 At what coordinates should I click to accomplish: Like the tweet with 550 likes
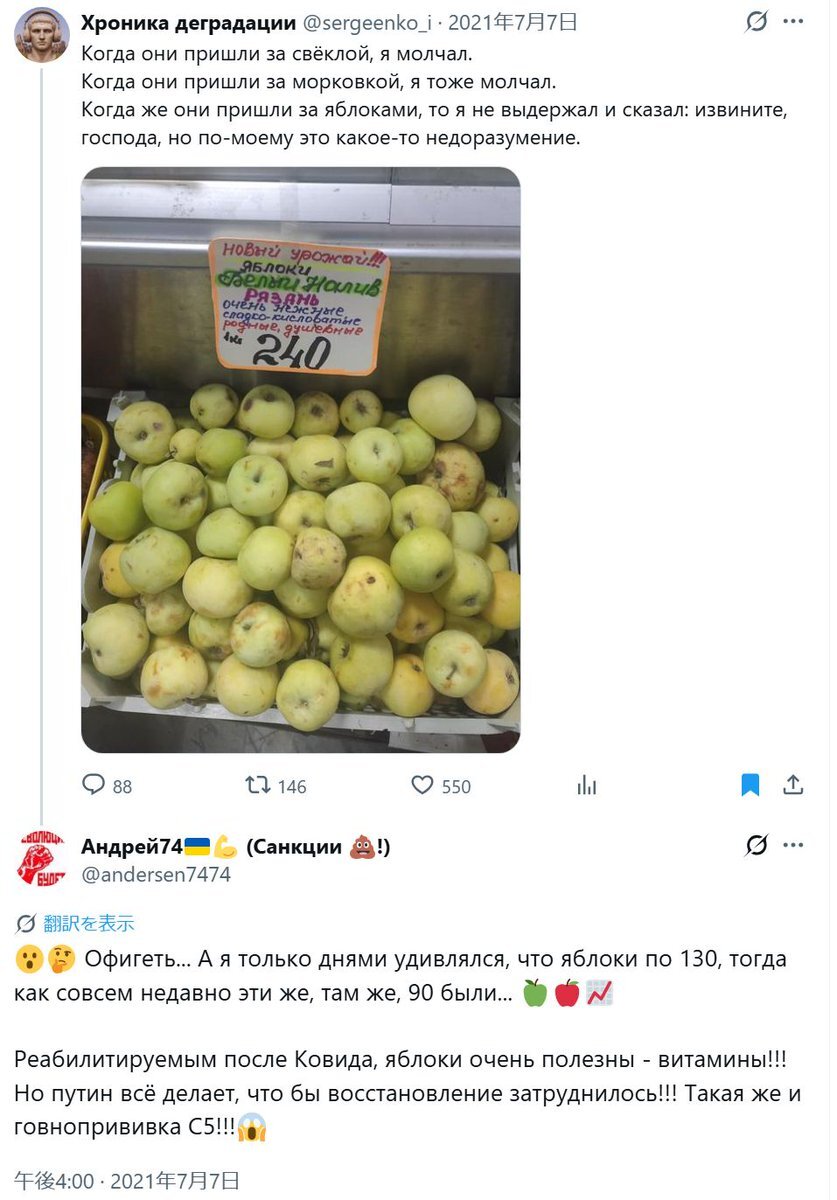click(441, 786)
